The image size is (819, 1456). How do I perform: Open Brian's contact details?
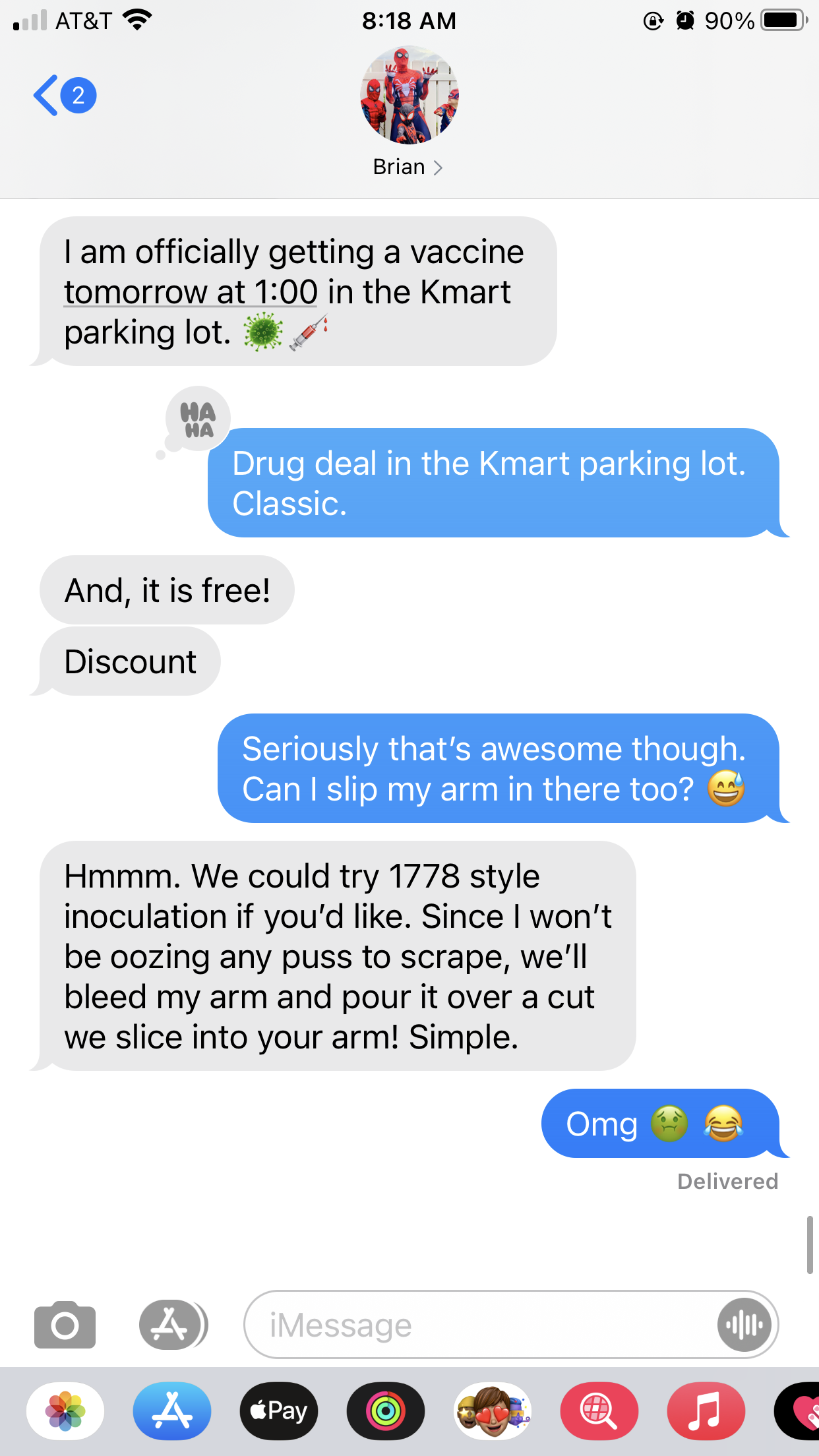[x=408, y=167]
